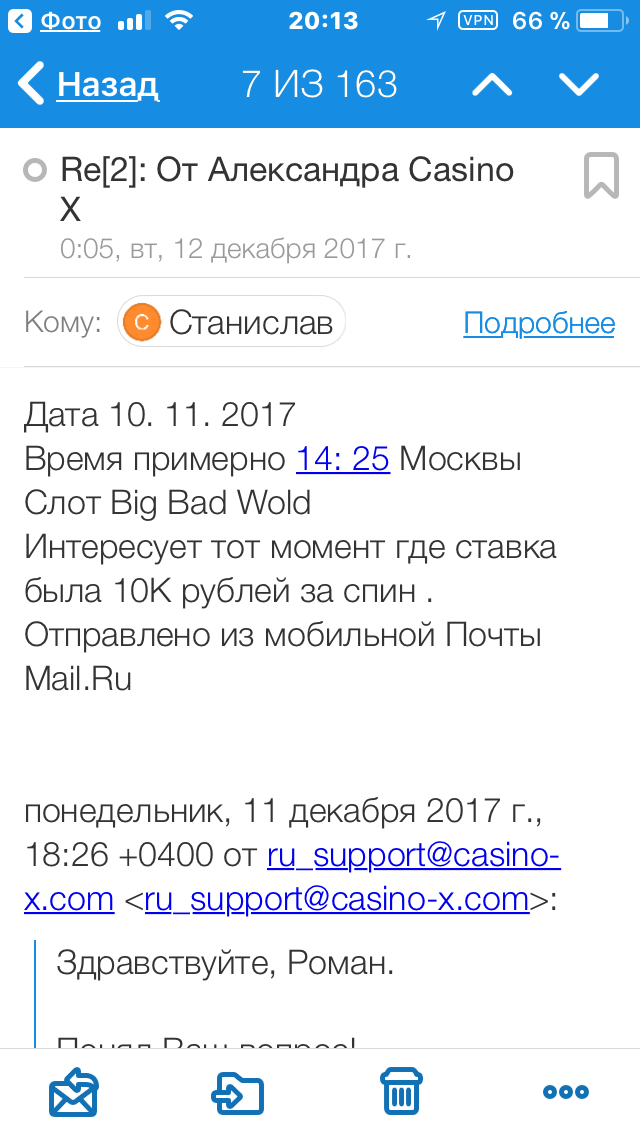Go to the next email with down arrow
640x1136 pixels.
[579, 86]
